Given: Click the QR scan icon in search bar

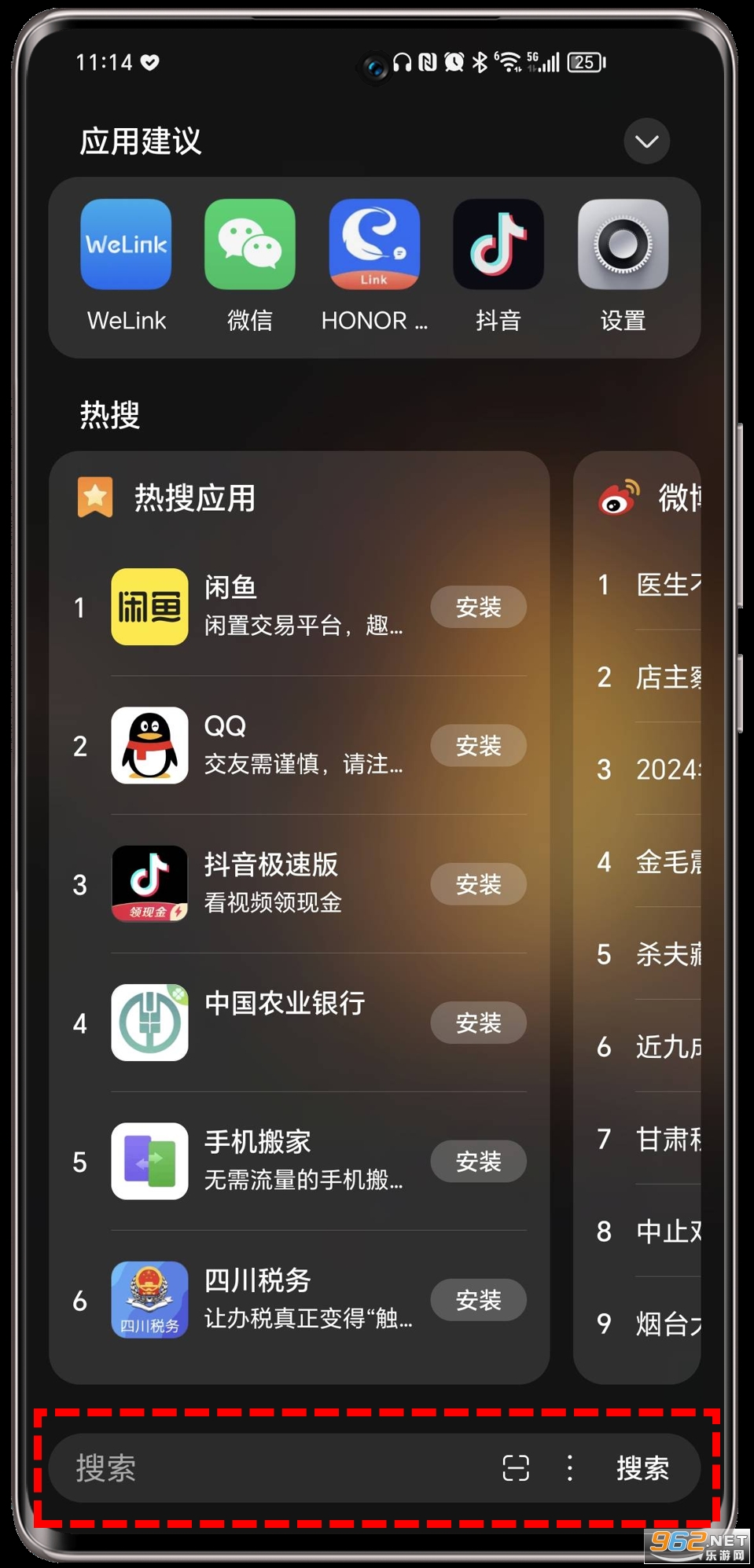Looking at the screenshot, I should 514,1468.
